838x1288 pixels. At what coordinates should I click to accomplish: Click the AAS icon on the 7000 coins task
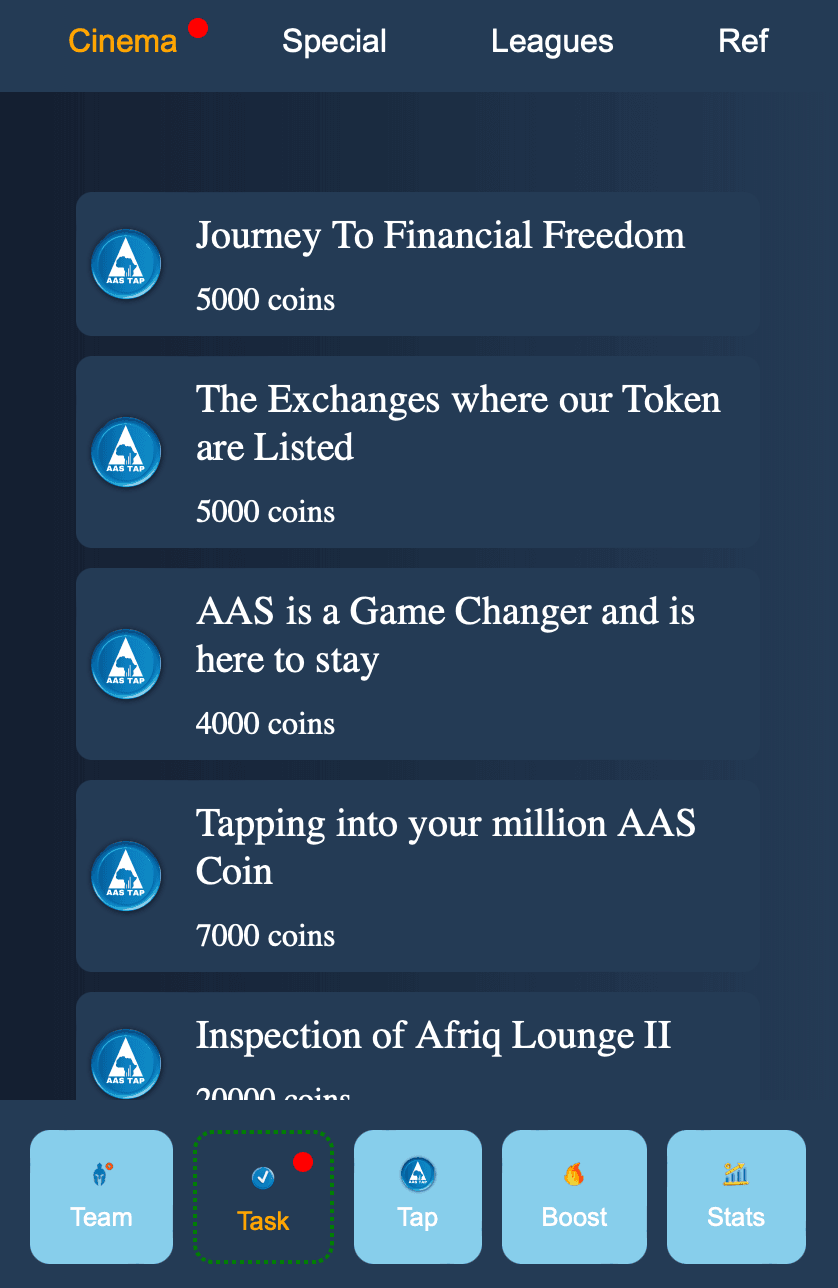click(x=126, y=876)
